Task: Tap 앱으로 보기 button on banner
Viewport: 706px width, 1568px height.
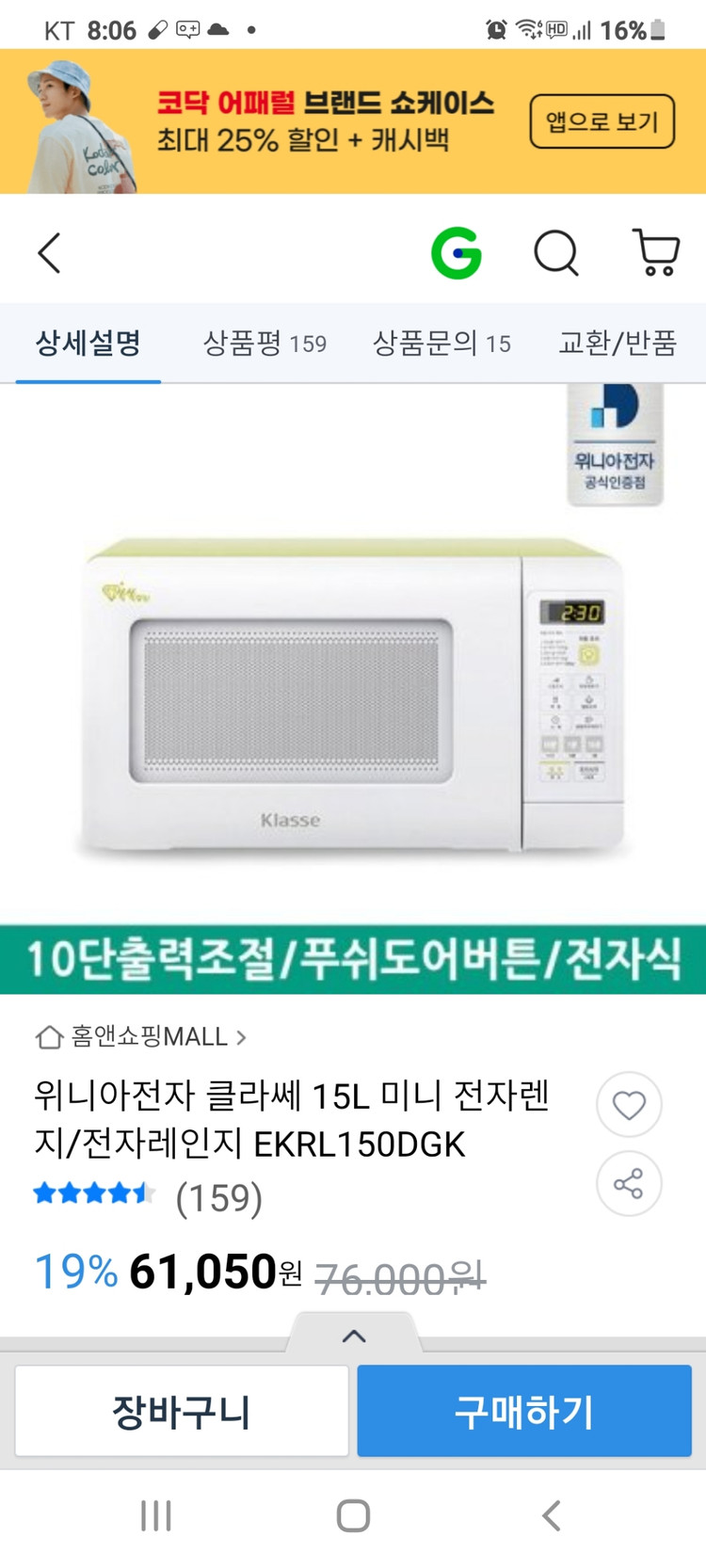Action: (602, 121)
